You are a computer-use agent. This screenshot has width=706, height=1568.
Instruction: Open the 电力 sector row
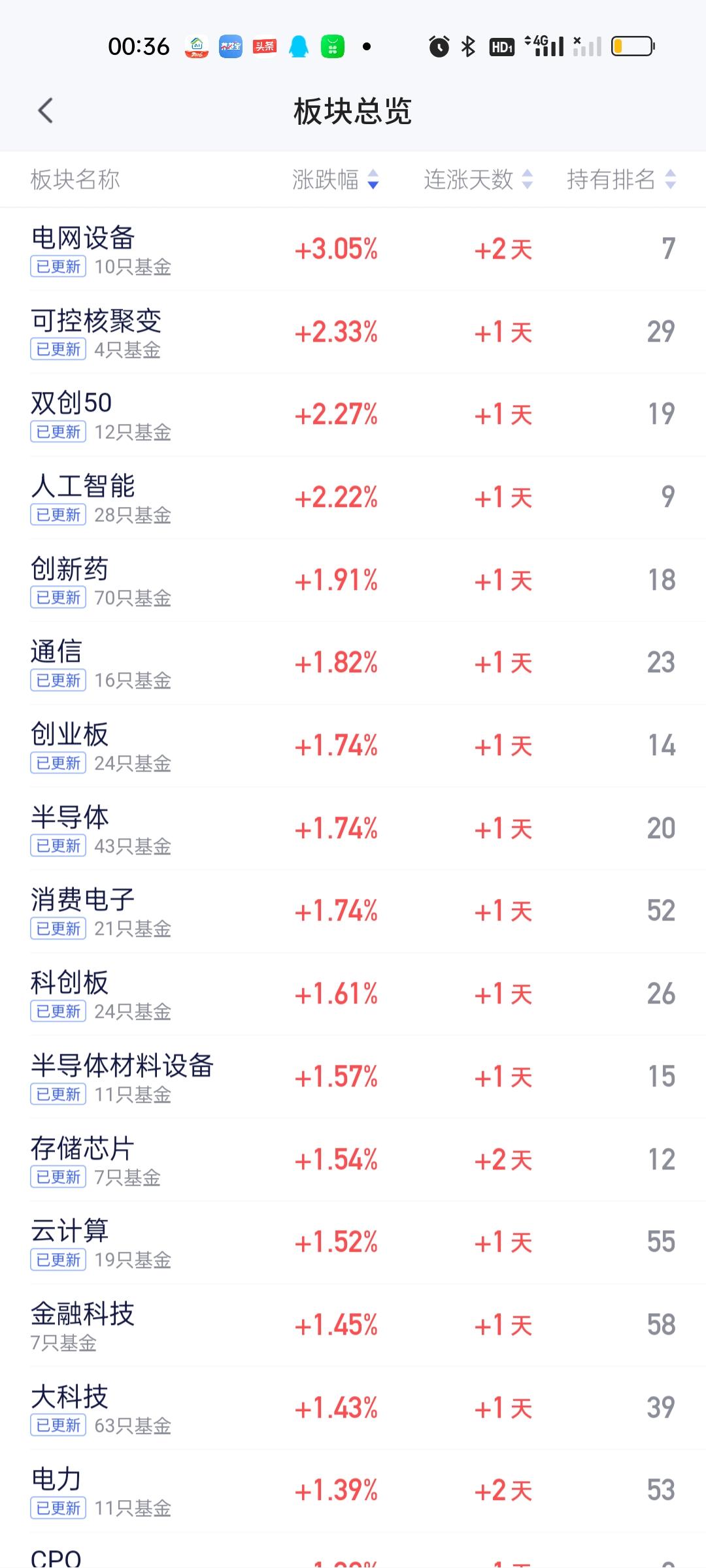click(x=353, y=1491)
